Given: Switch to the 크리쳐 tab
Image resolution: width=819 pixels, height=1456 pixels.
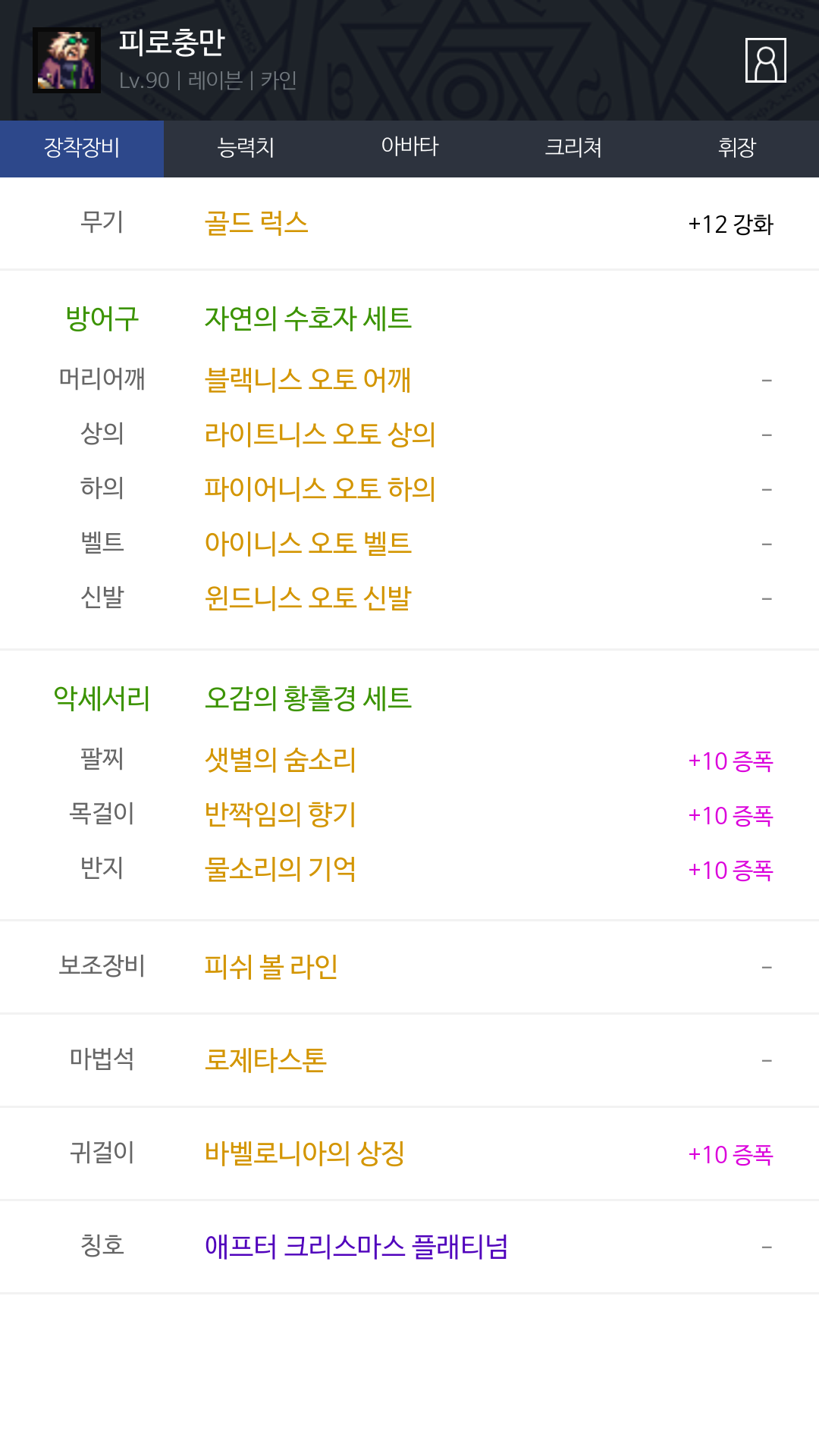Looking at the screenshot, I should [x=573, y=148].
